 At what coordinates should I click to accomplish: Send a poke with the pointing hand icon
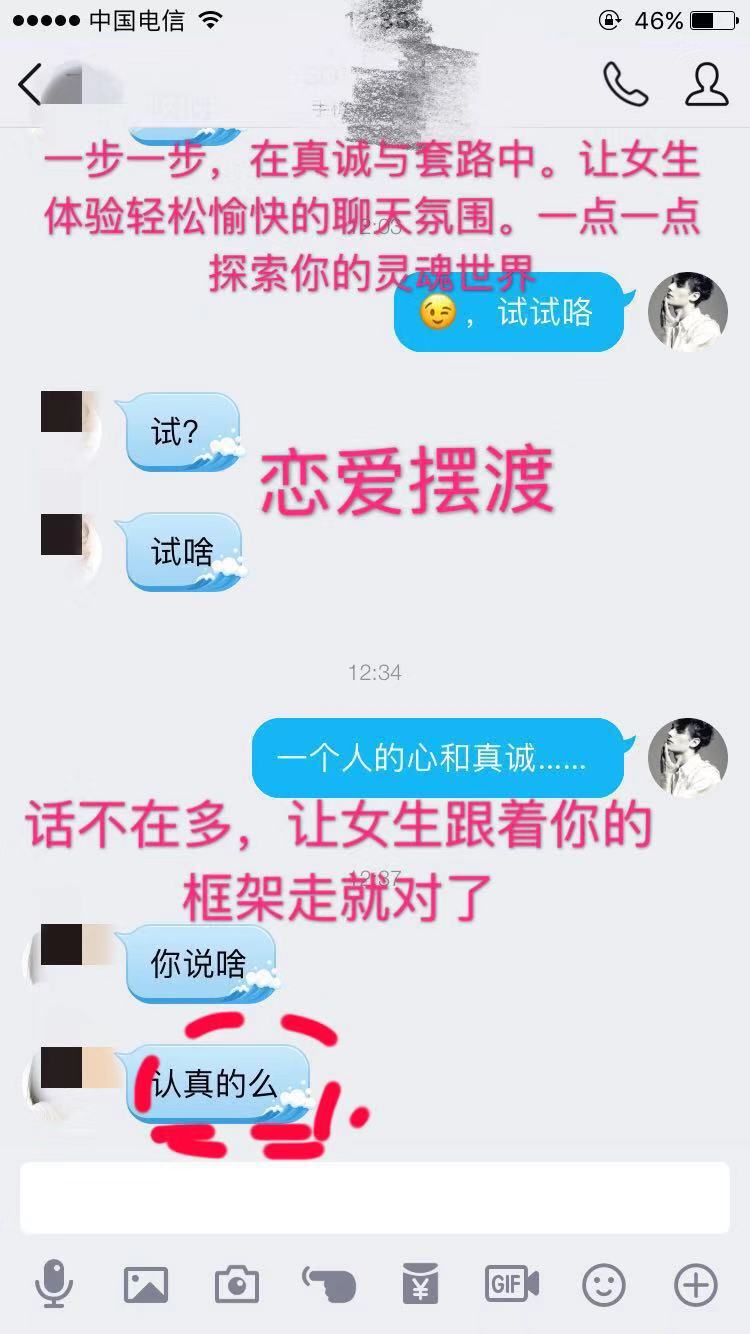tap(329, 1284)
